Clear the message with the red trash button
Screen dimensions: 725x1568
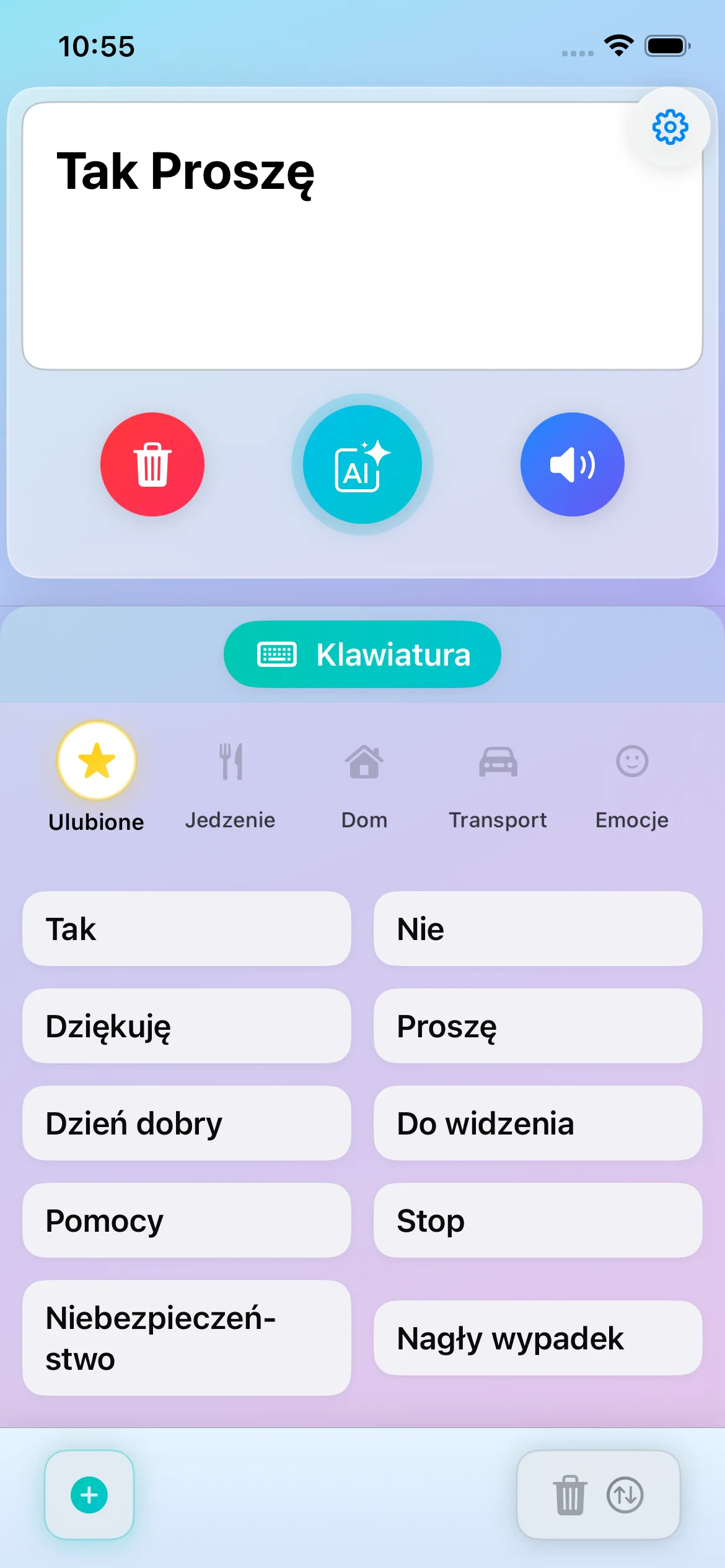[152, 464]
